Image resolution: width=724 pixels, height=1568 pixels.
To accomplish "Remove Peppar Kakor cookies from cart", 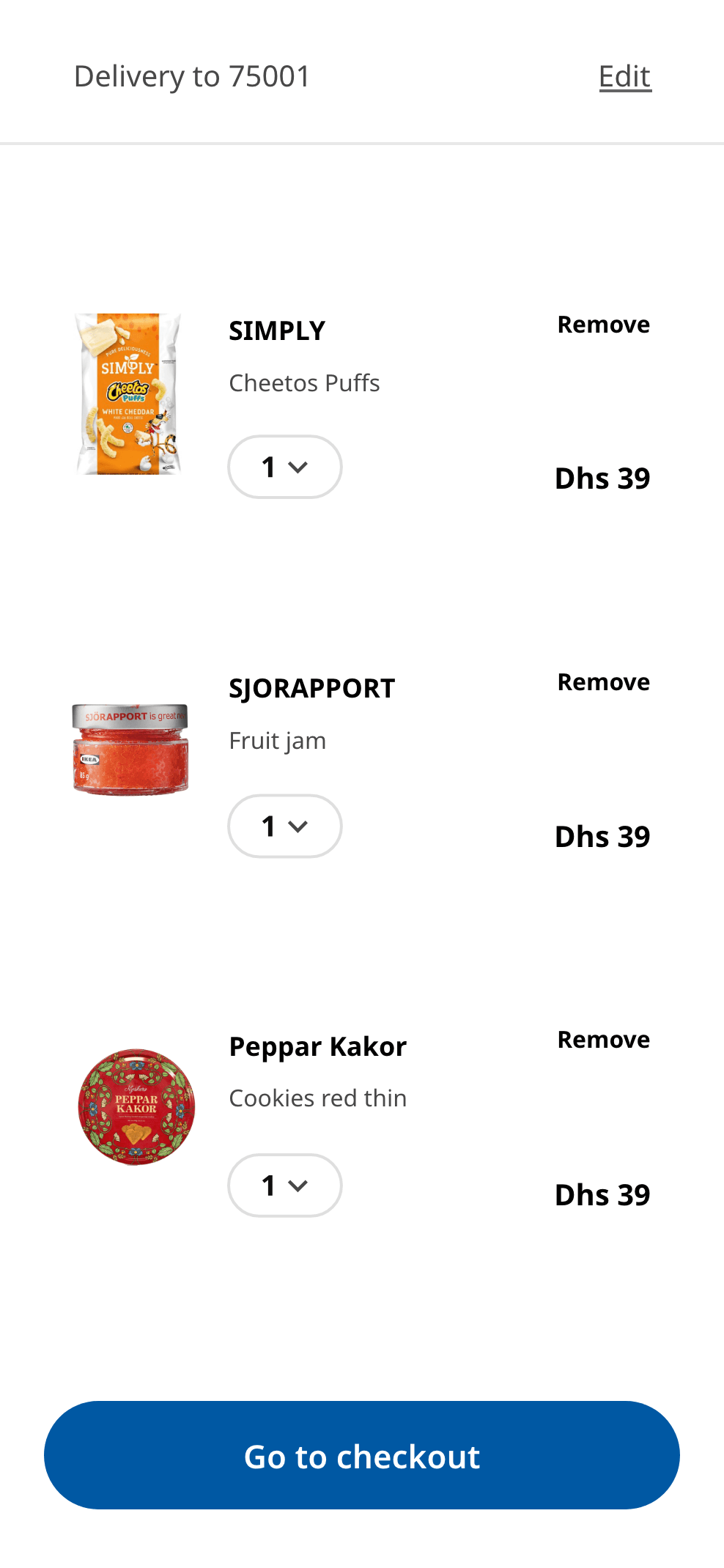I will point(603,1040).
